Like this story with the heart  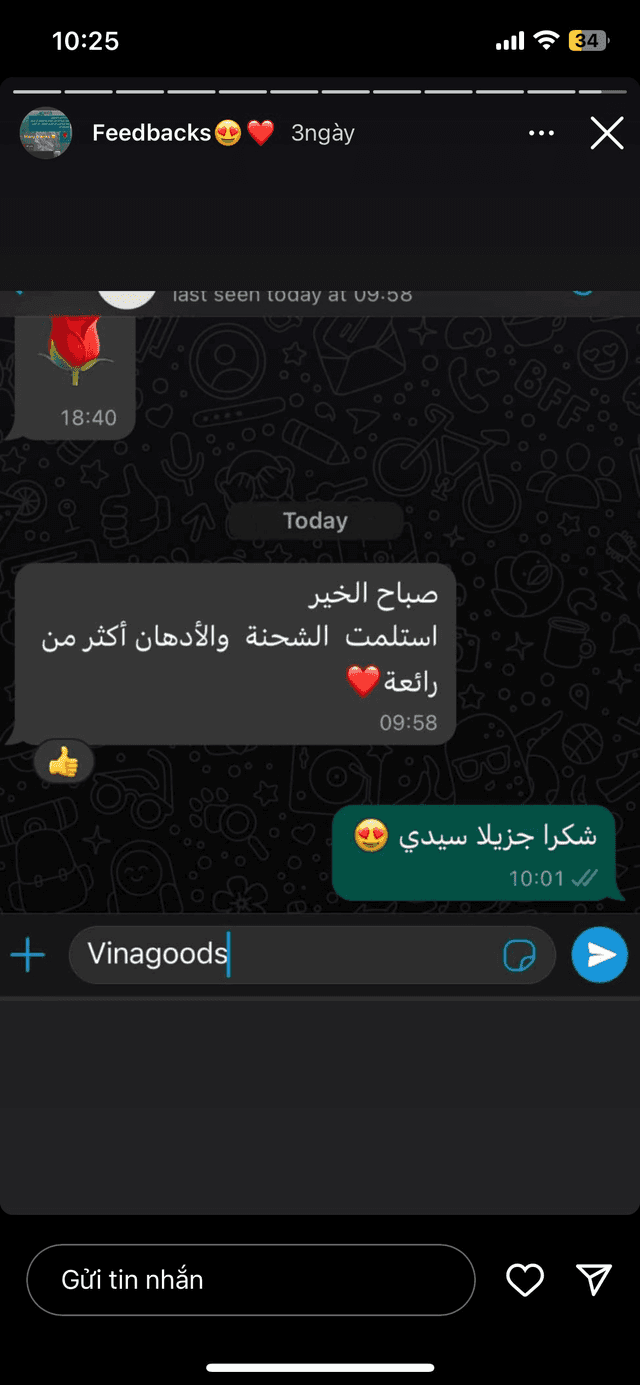tap(524, 1279)
